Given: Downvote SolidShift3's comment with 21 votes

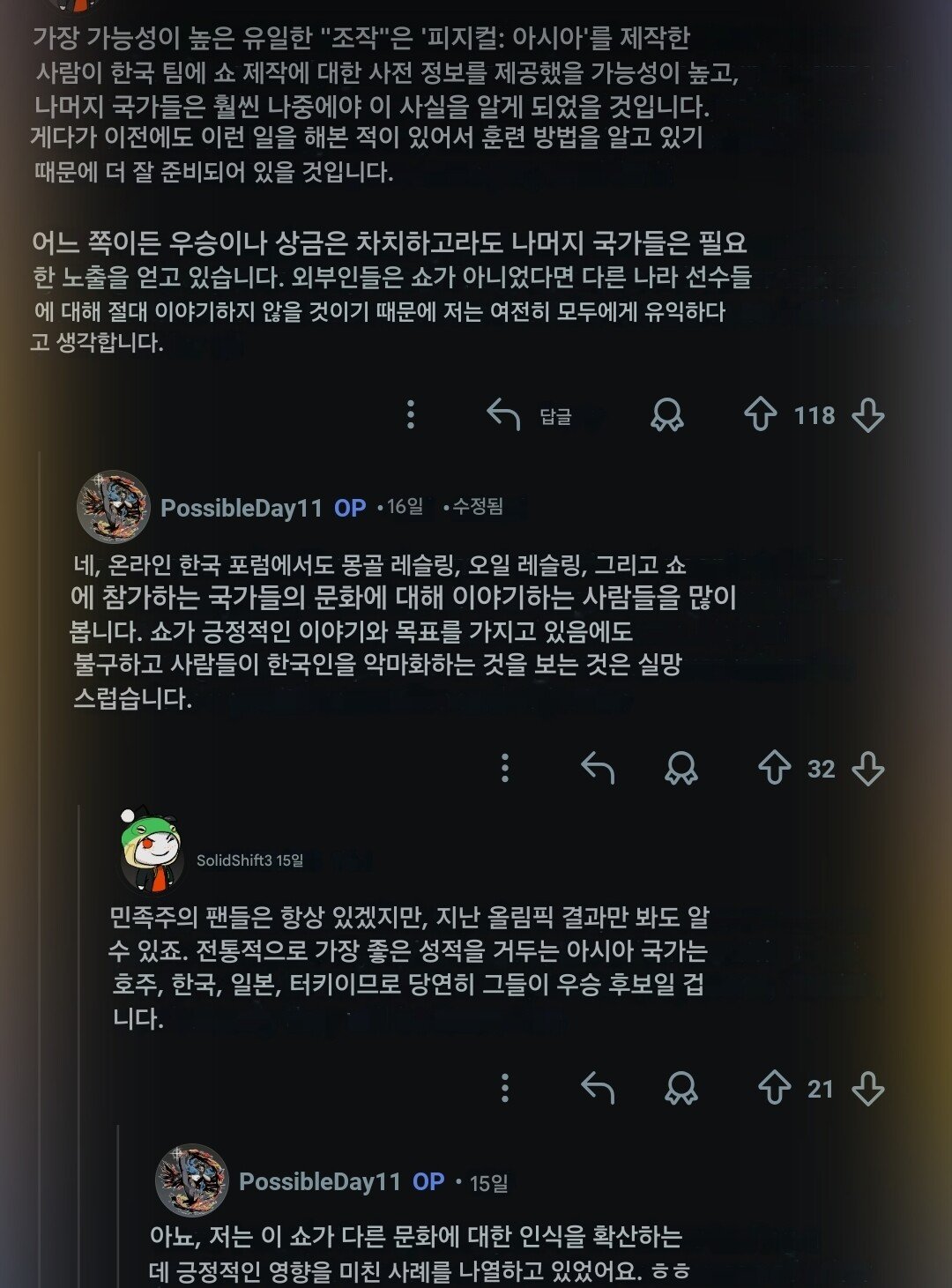Looking at the screenshot, I should (868, 1088).
